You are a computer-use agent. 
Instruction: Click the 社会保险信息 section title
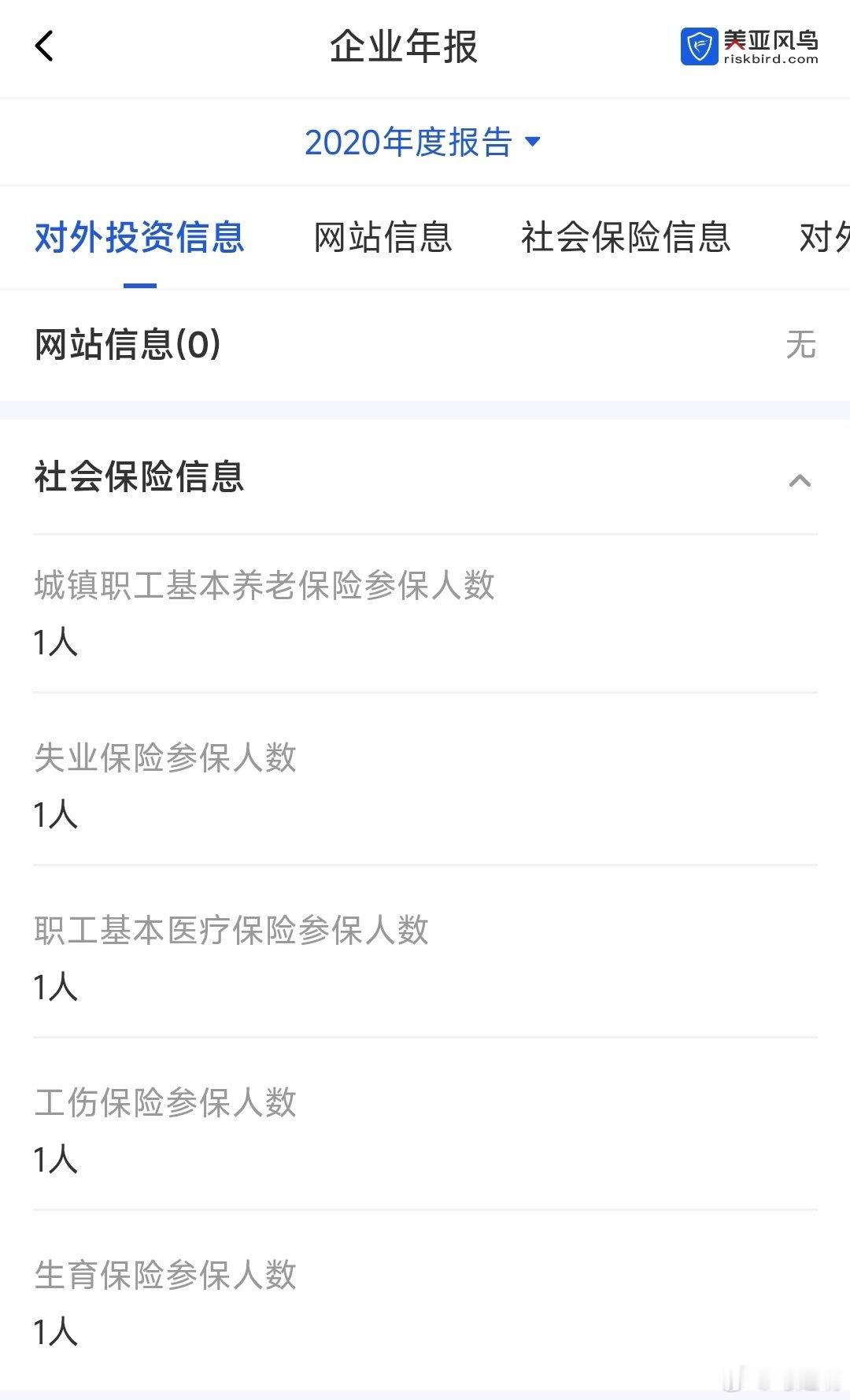click(139, 476)
